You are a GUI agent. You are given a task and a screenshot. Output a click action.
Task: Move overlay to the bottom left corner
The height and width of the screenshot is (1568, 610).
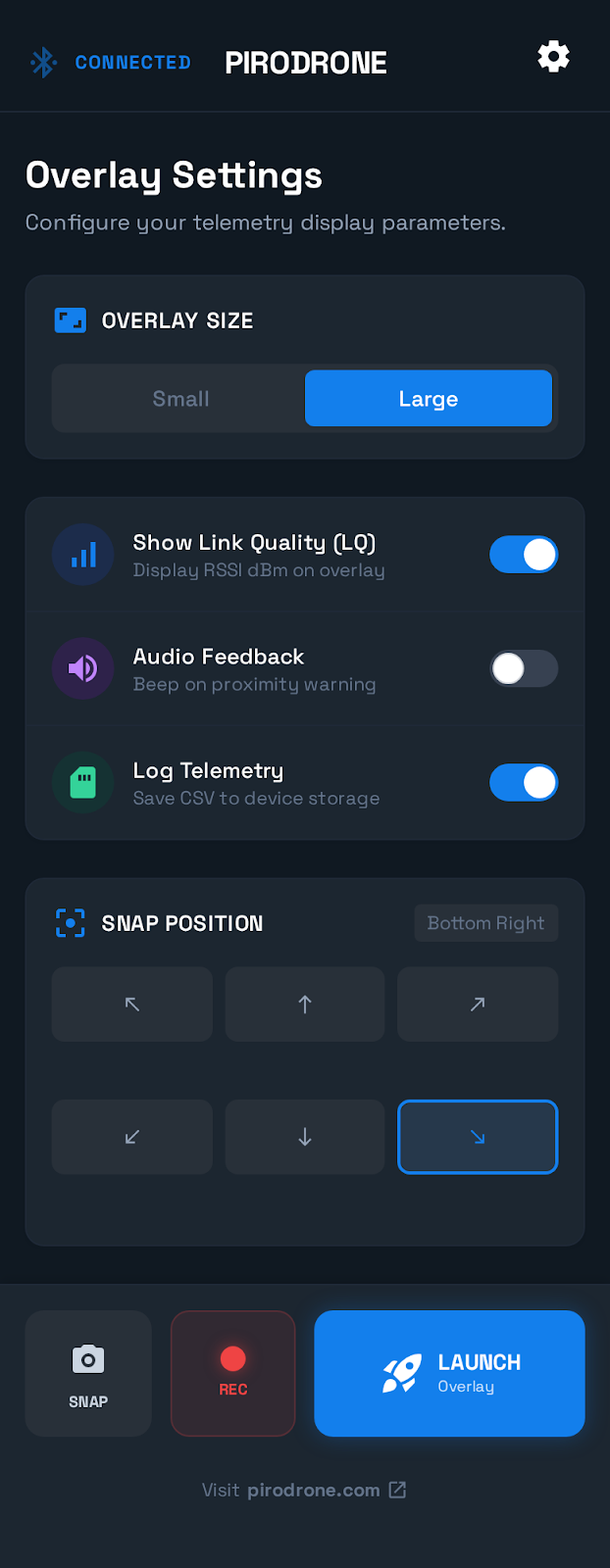pyautogui.click(x=132, y=1137)
